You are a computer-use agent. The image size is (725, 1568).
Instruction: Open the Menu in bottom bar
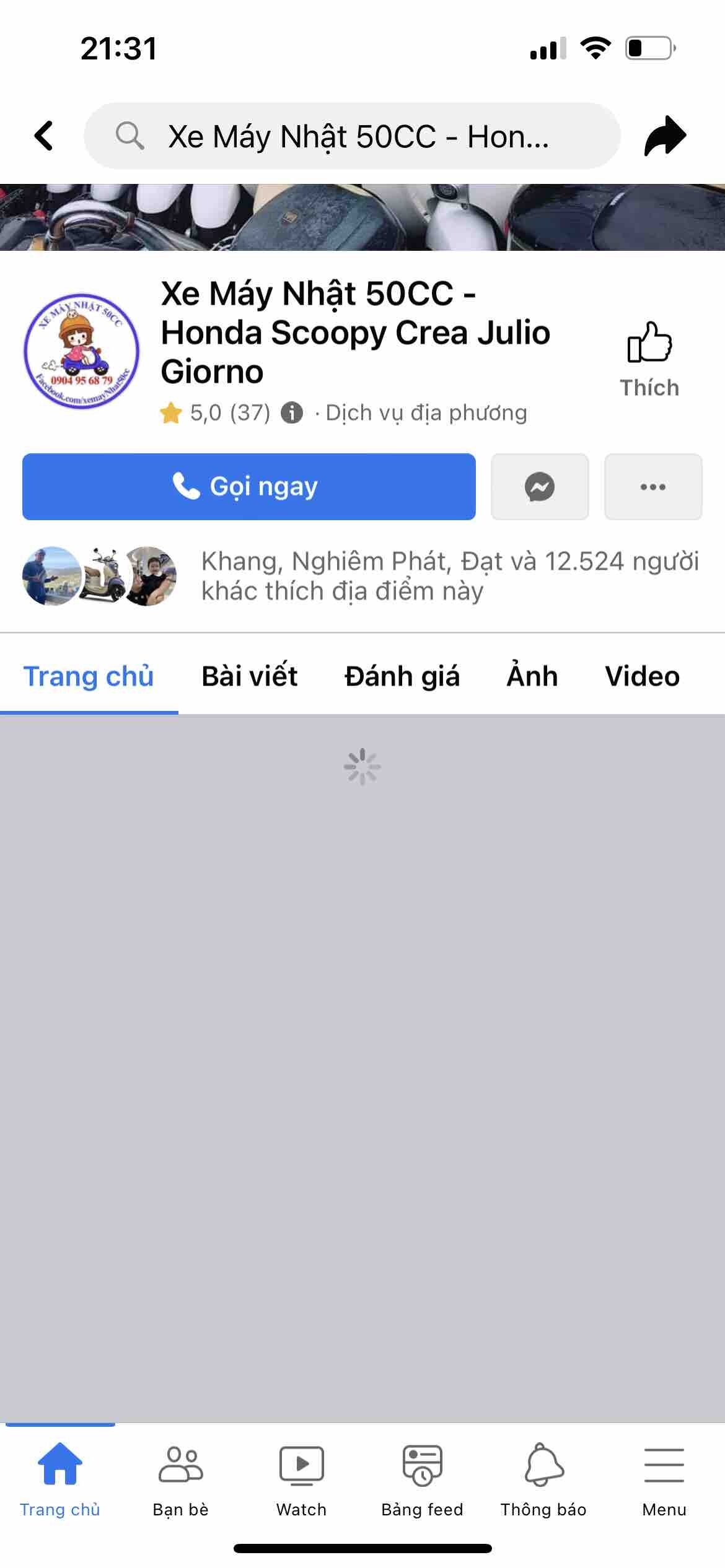pyautogui.click(x=664, y=1481)
